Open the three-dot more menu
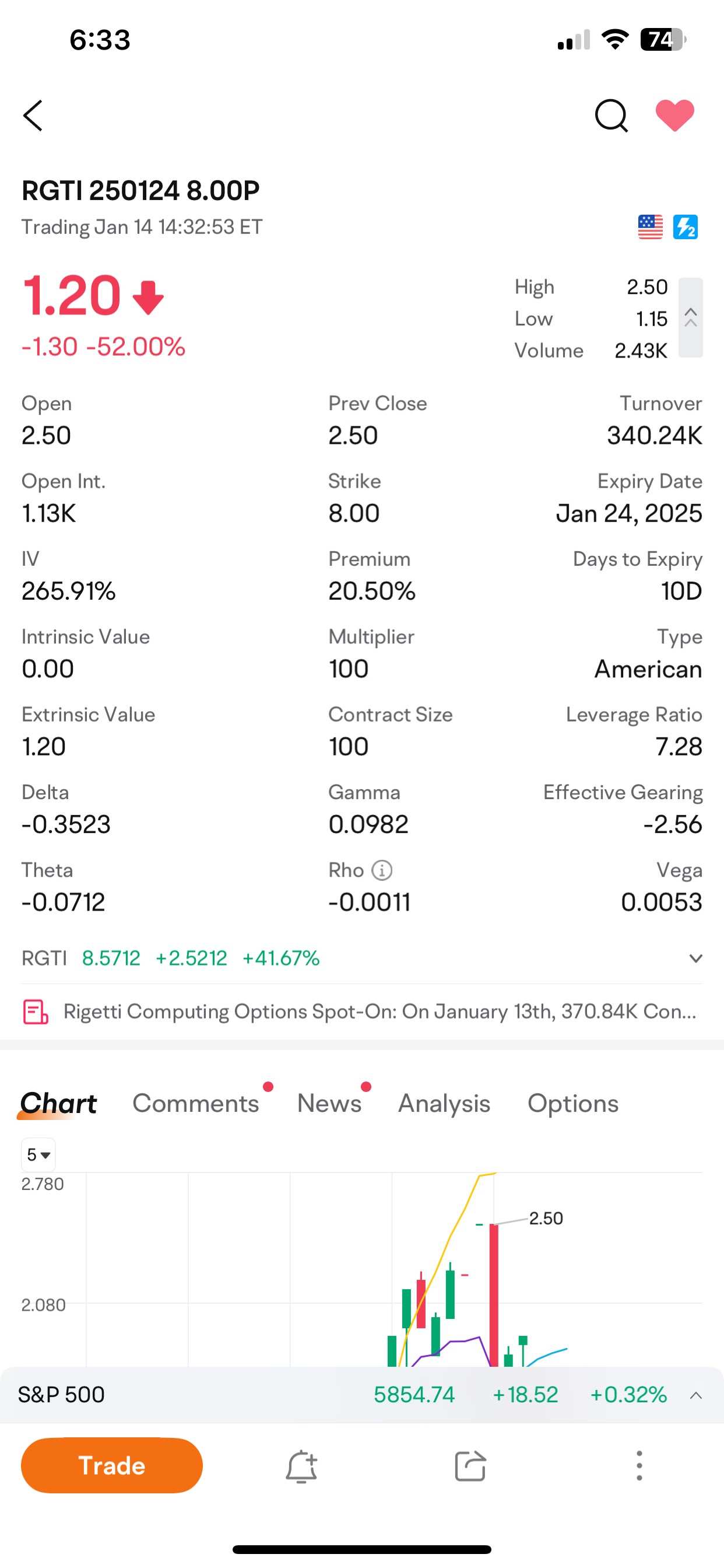Image resolution: width=724 pixels, height=1568 pixels. 639,1466
